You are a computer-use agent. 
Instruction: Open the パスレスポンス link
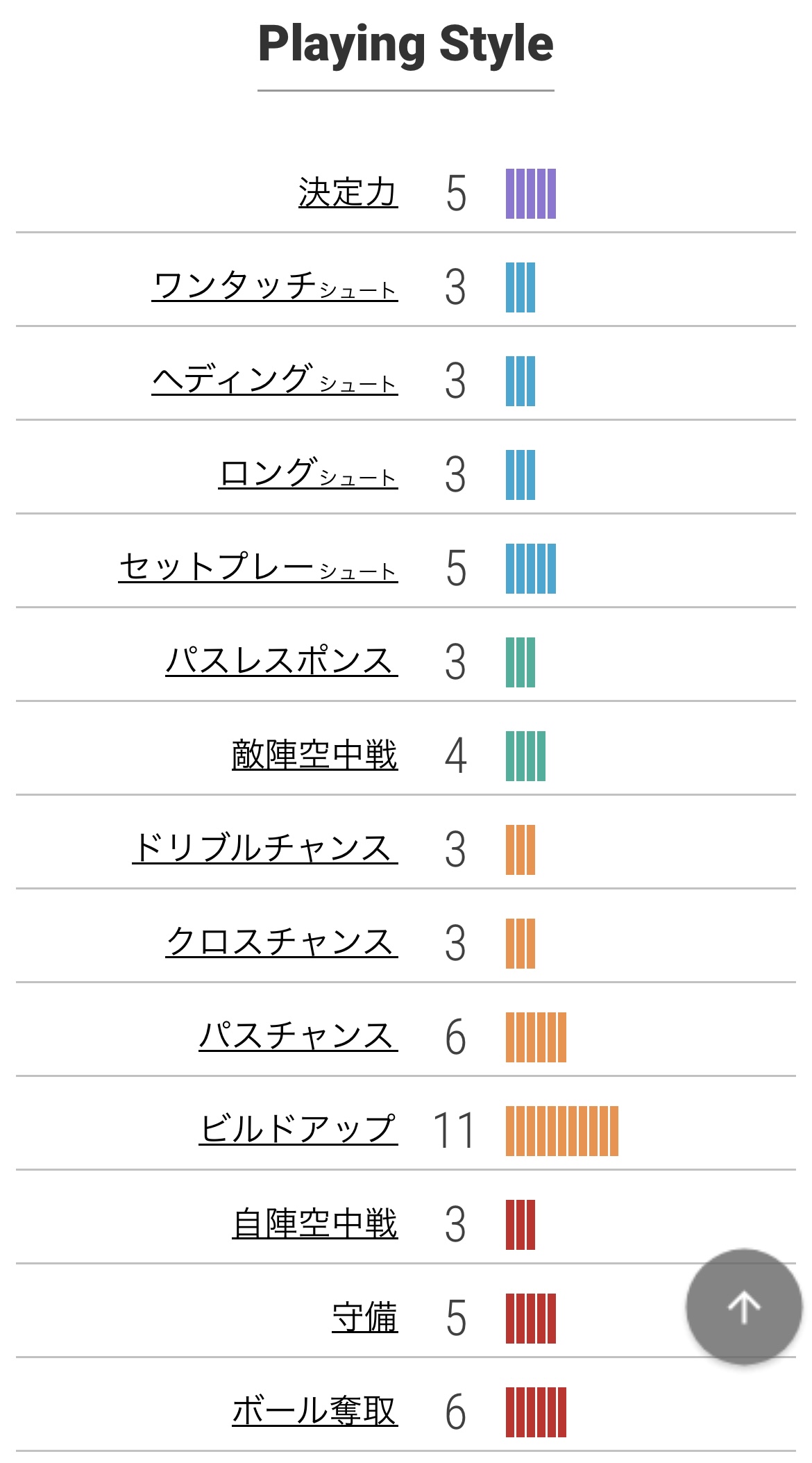(282, 661)
